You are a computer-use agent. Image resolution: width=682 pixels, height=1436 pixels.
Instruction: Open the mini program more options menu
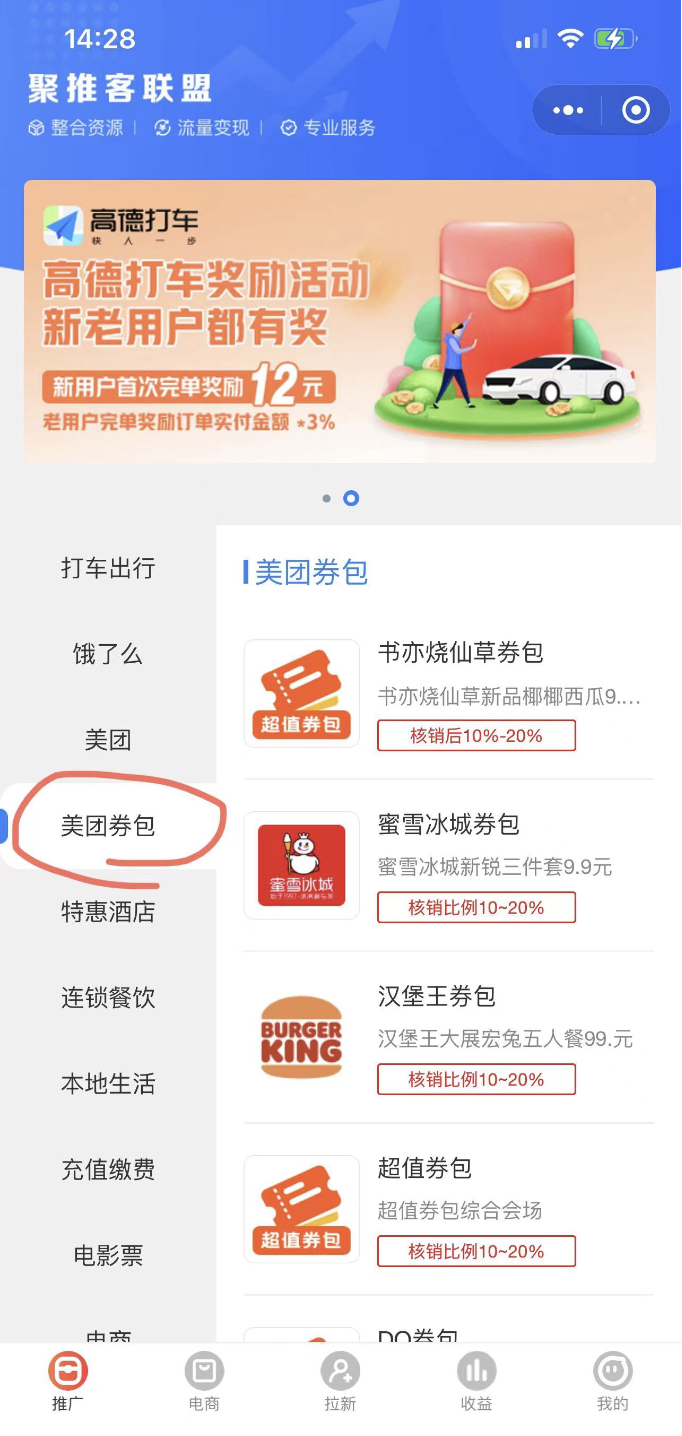568,110
